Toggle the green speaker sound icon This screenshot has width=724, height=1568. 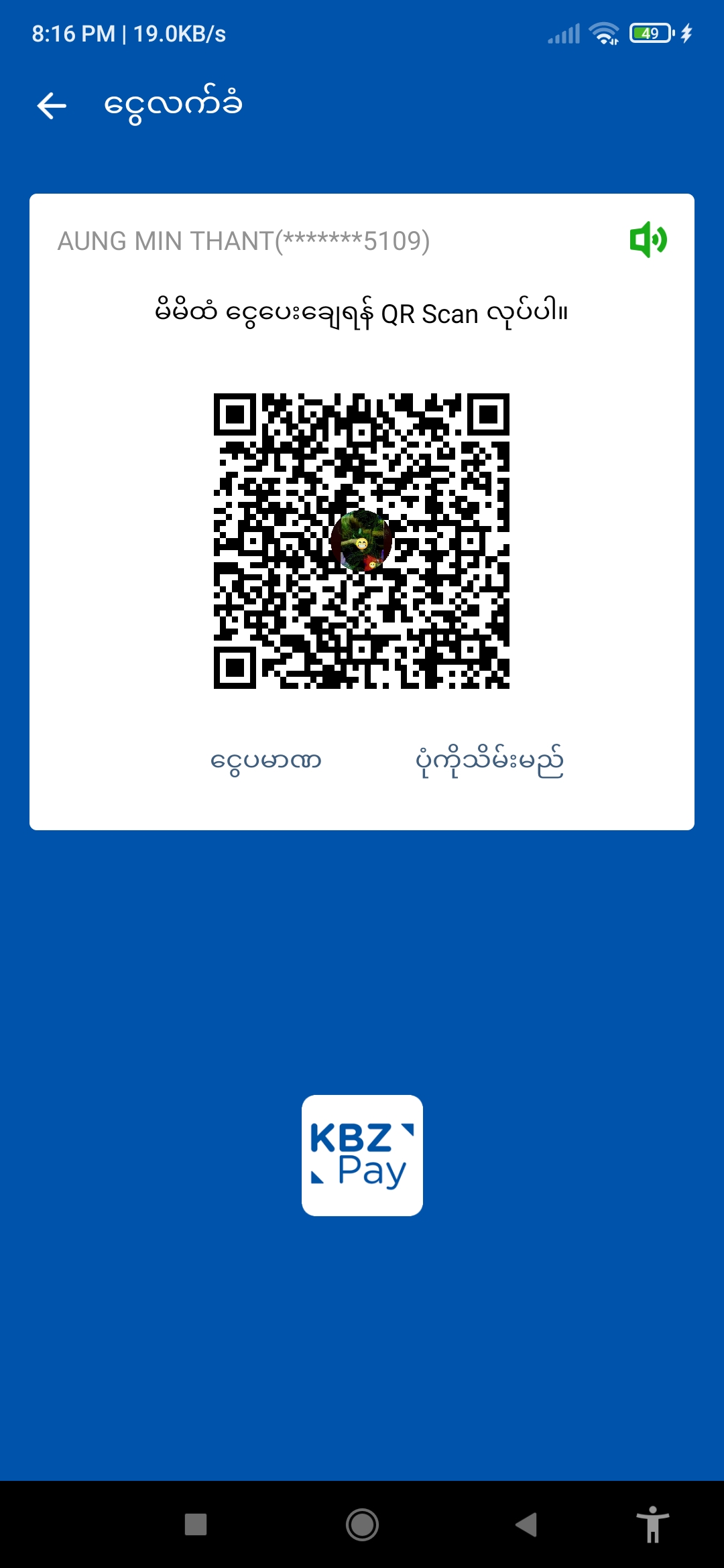[648, 239]
